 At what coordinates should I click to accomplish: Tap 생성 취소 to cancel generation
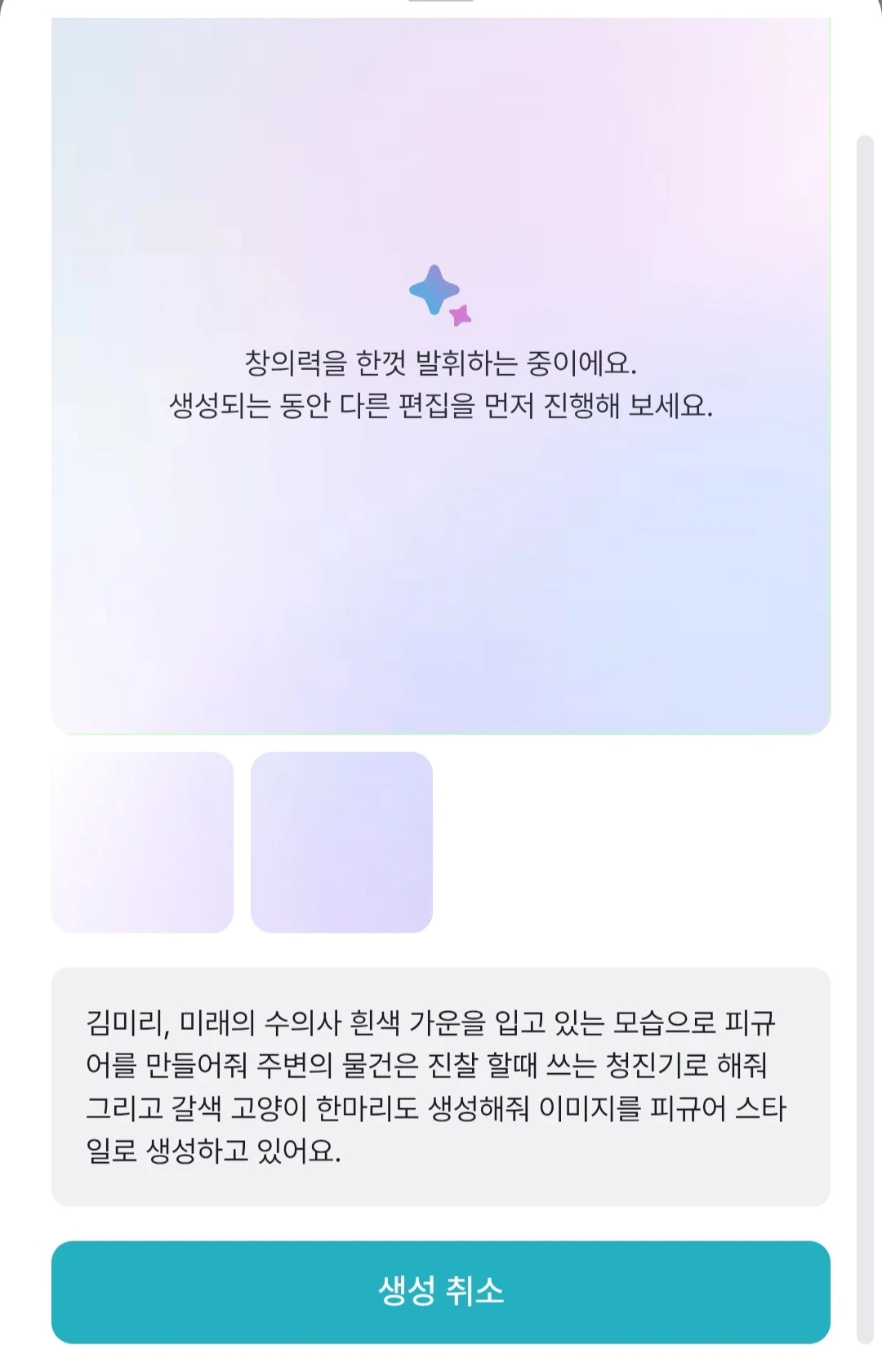pos(441,1291)
